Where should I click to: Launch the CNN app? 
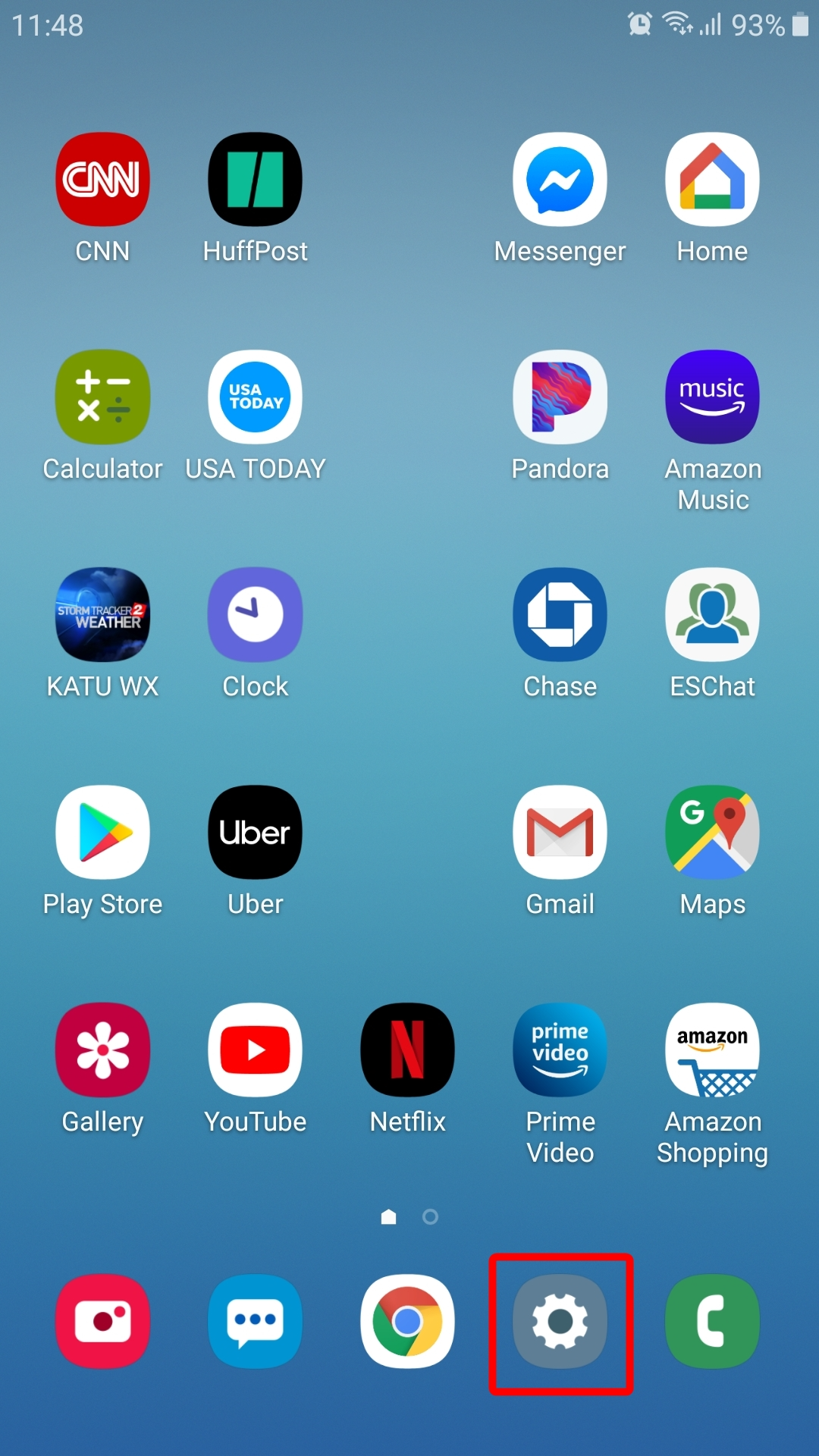point(102,180)
